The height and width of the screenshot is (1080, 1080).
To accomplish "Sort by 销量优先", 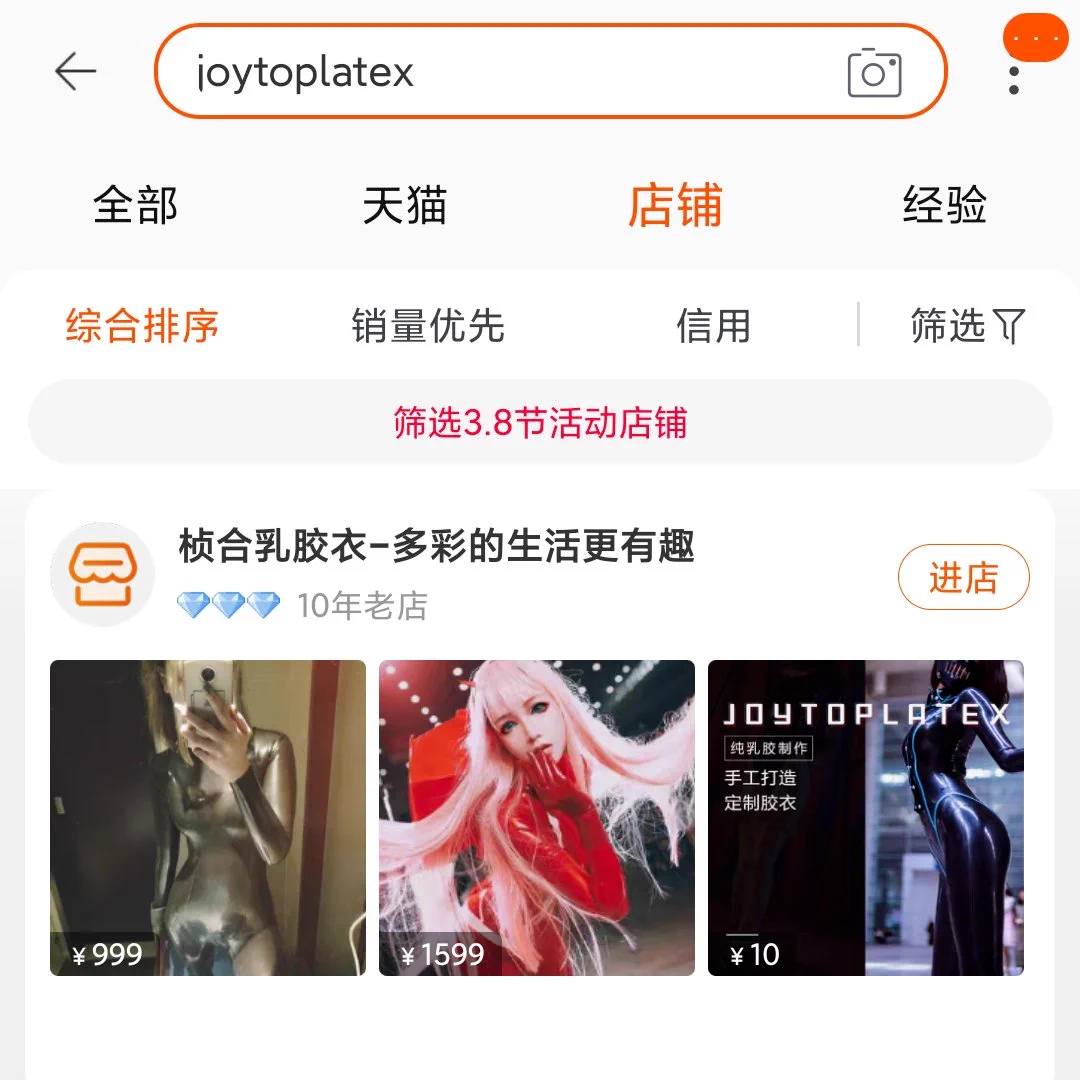I will (428, 326).
